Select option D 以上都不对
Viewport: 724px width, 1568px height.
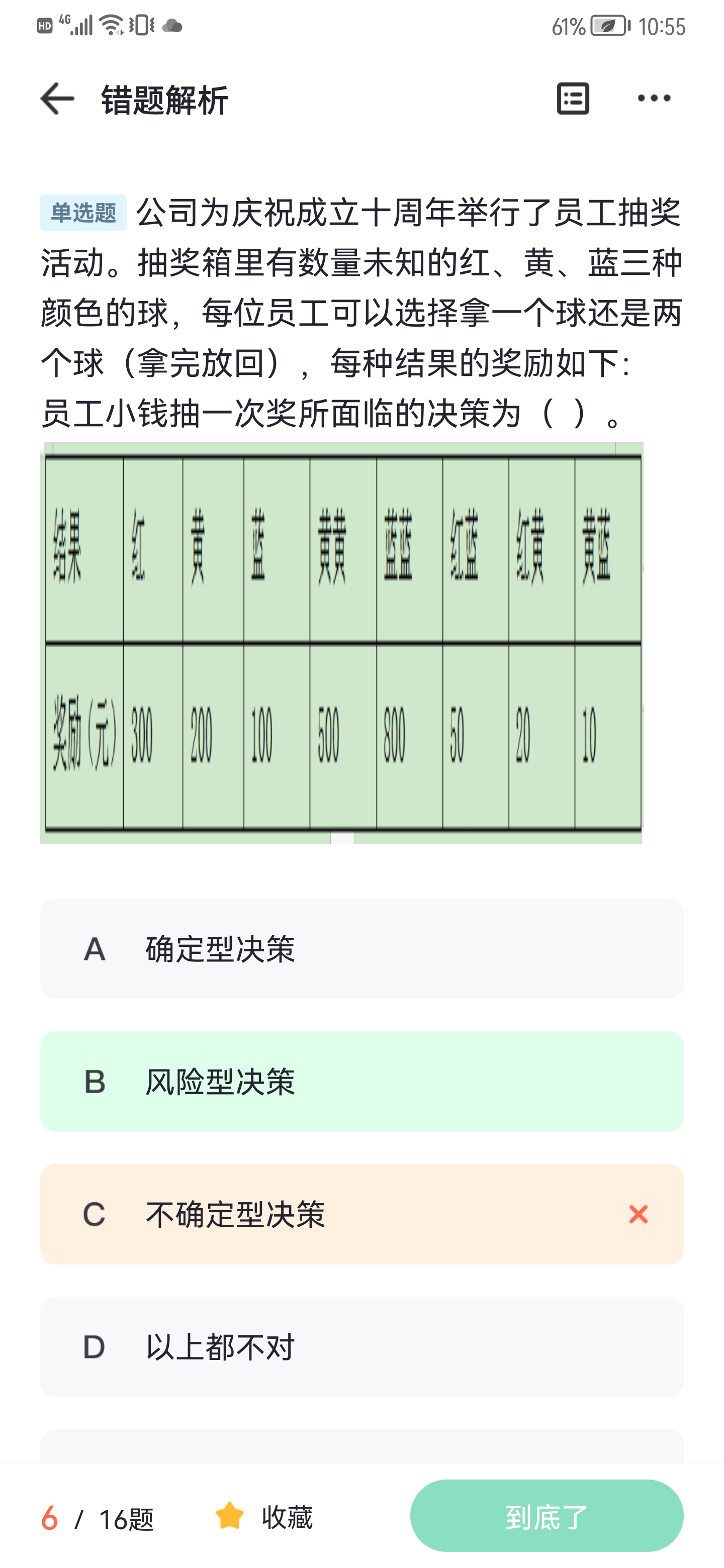pos(361,1346)
